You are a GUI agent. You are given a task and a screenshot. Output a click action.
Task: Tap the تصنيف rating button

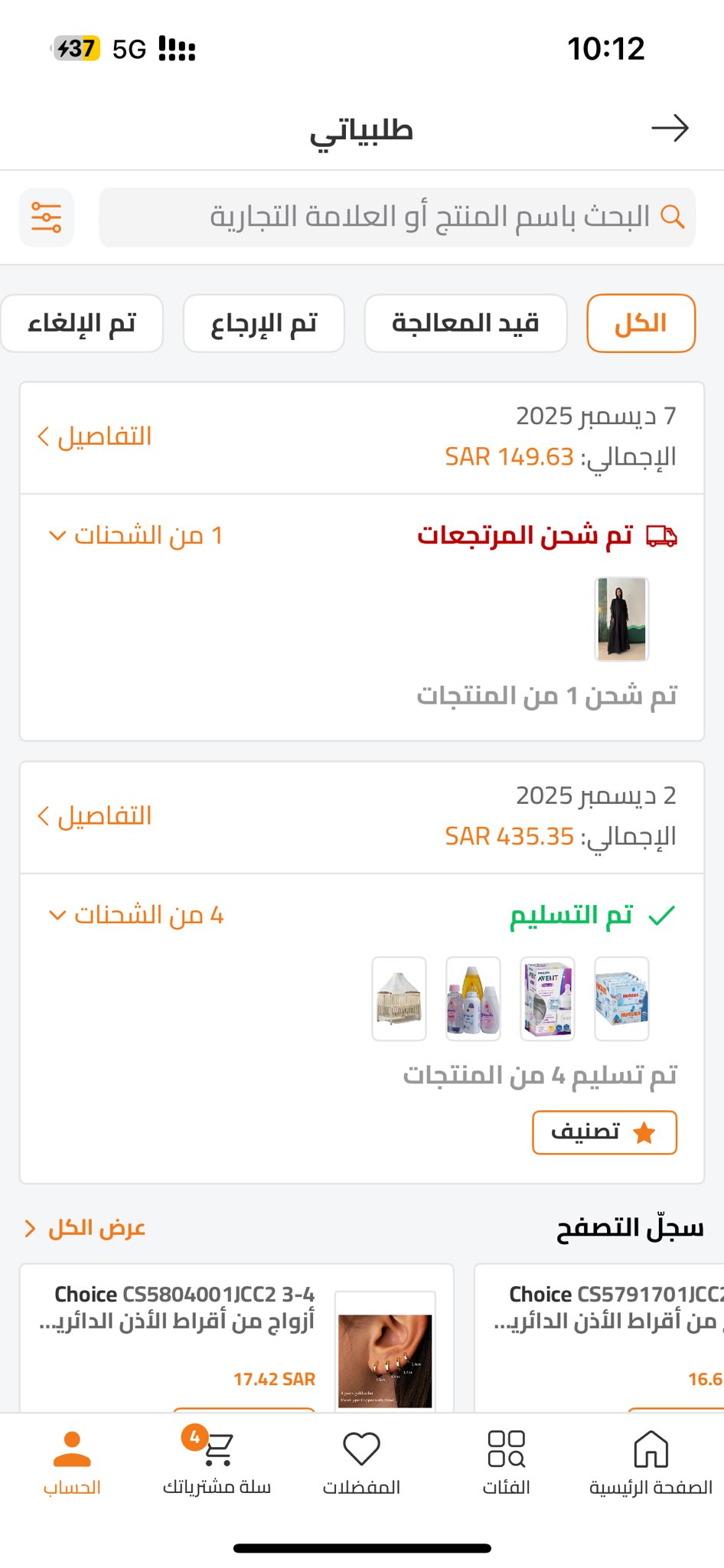click(x=604, y=1132)
